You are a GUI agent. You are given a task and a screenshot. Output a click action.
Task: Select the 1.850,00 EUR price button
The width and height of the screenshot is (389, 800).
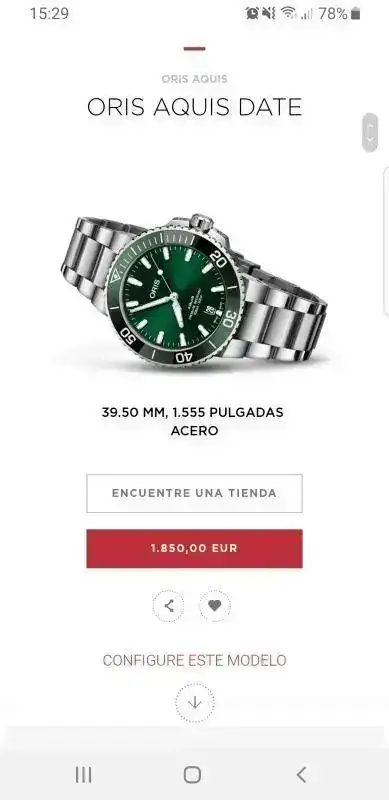[x=194, y=548]
